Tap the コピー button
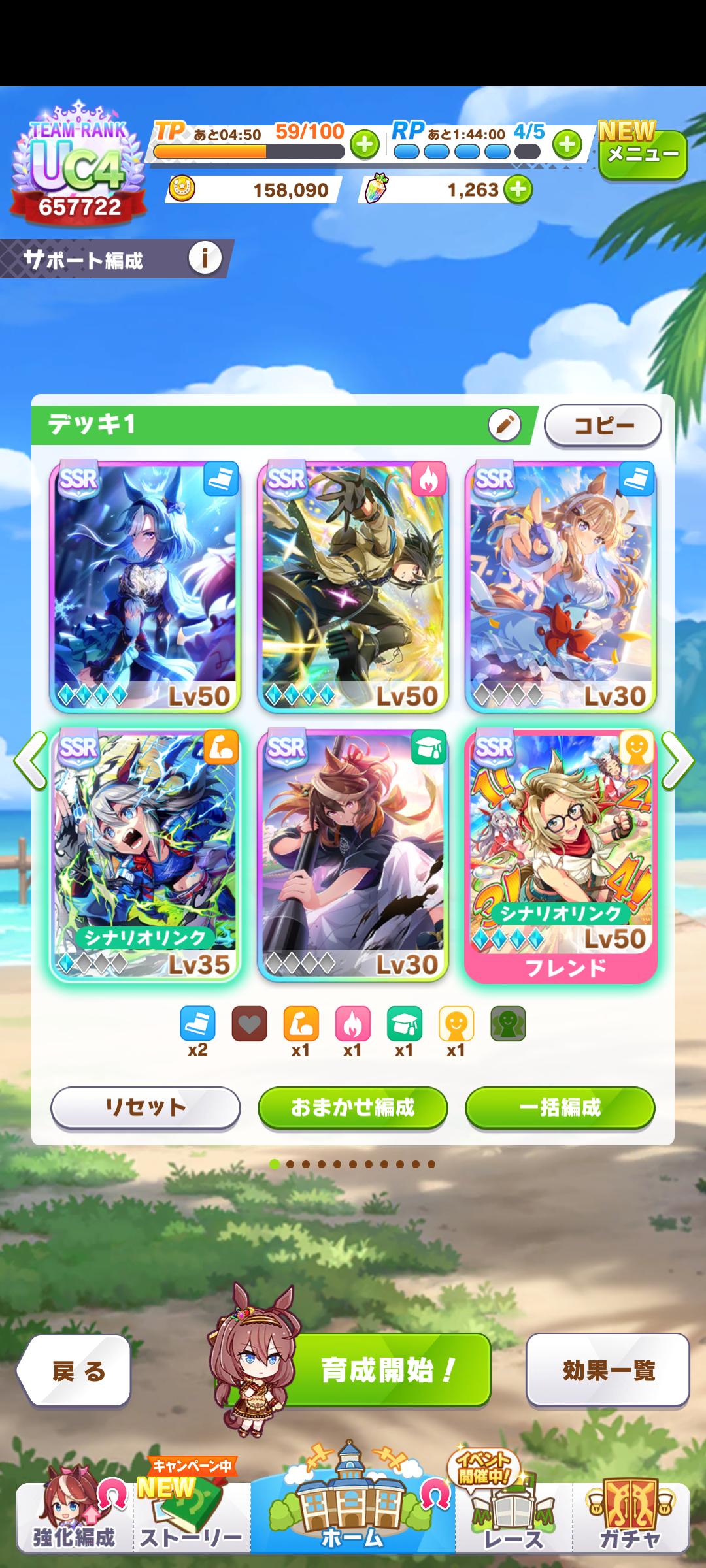The height and width of the screenshot is (1568, 706). click(603, 426)
